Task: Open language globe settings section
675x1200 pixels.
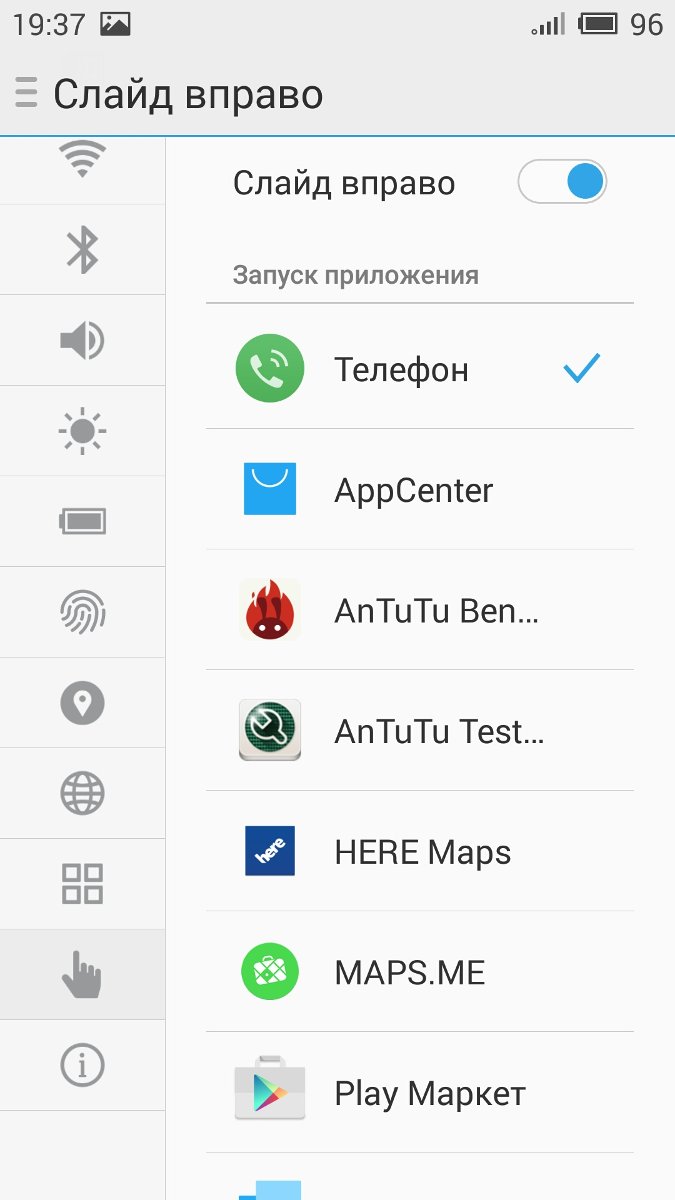Action: [x=82, y=793]
